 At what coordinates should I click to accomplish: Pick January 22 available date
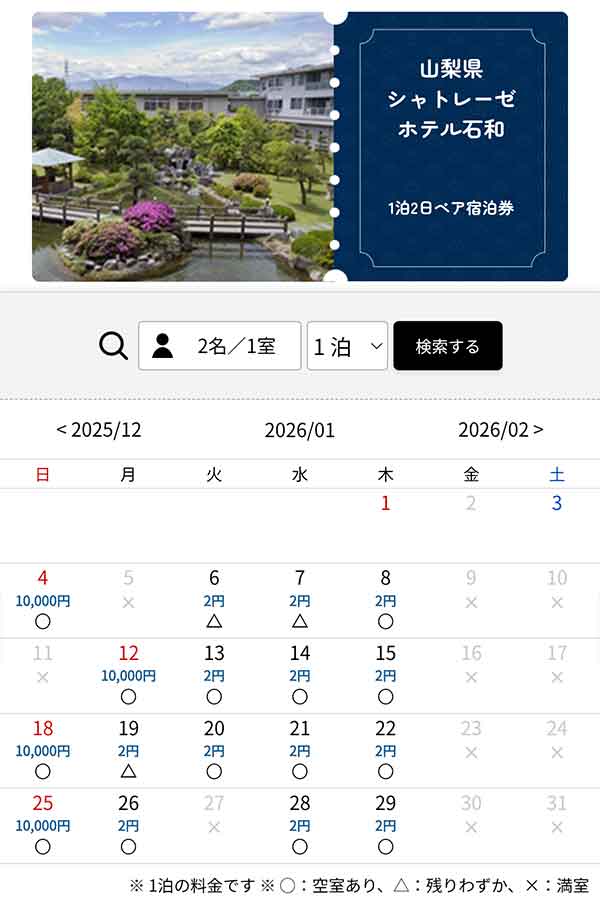[x=386, y=750]
